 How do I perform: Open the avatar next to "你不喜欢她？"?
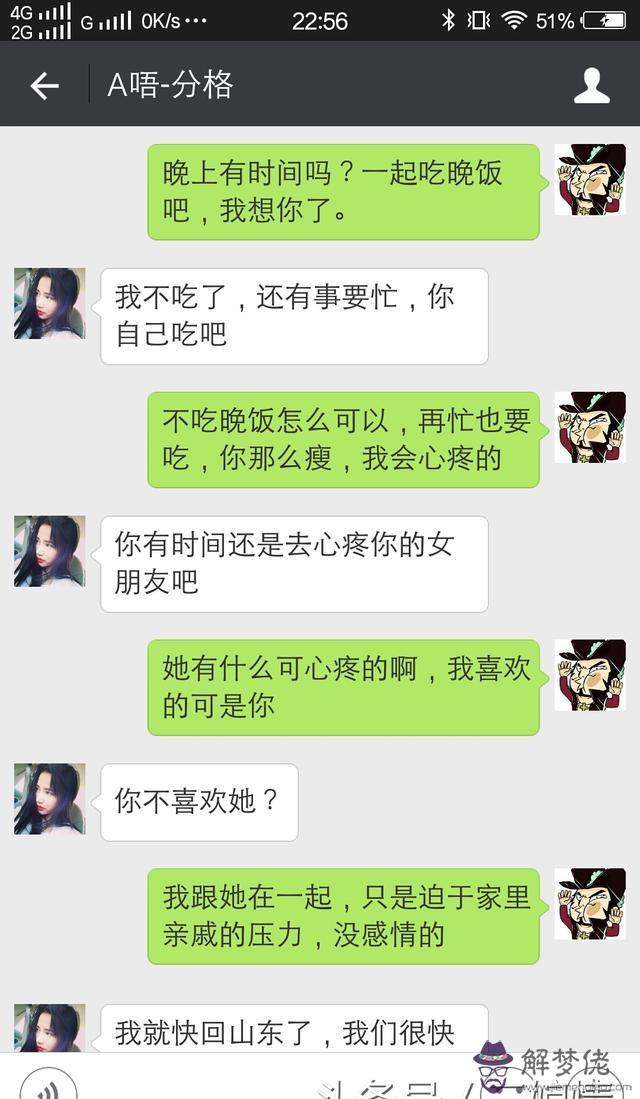click(50, 799)
